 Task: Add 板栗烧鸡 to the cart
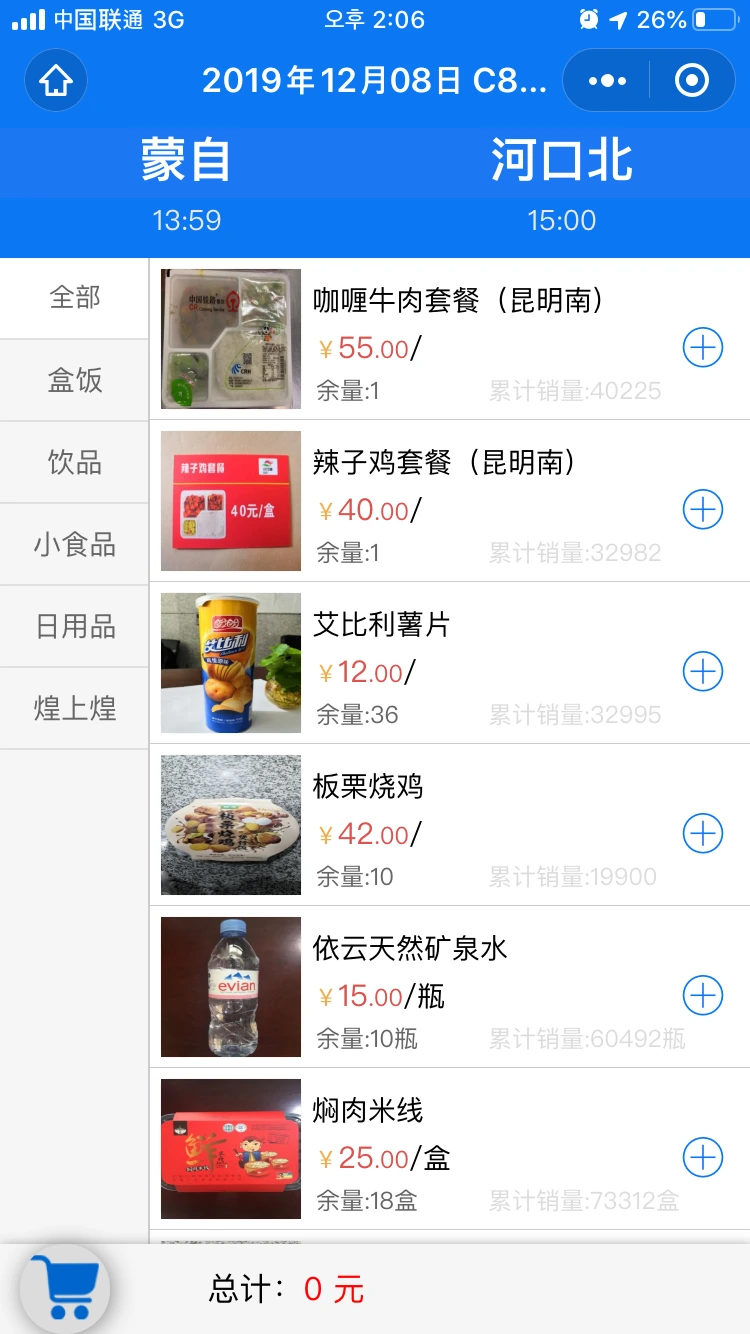(703, 833)
